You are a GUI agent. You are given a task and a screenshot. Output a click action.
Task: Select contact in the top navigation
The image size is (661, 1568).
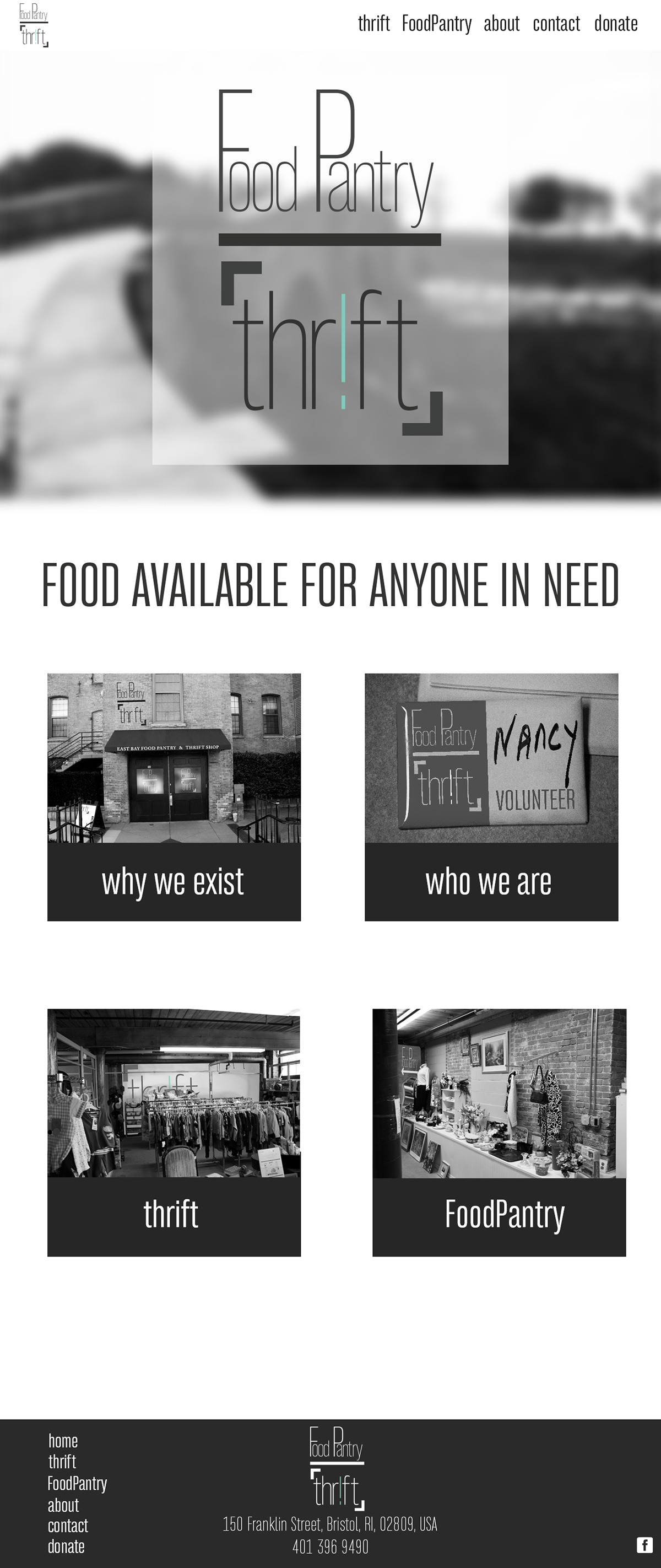(556, 24)
